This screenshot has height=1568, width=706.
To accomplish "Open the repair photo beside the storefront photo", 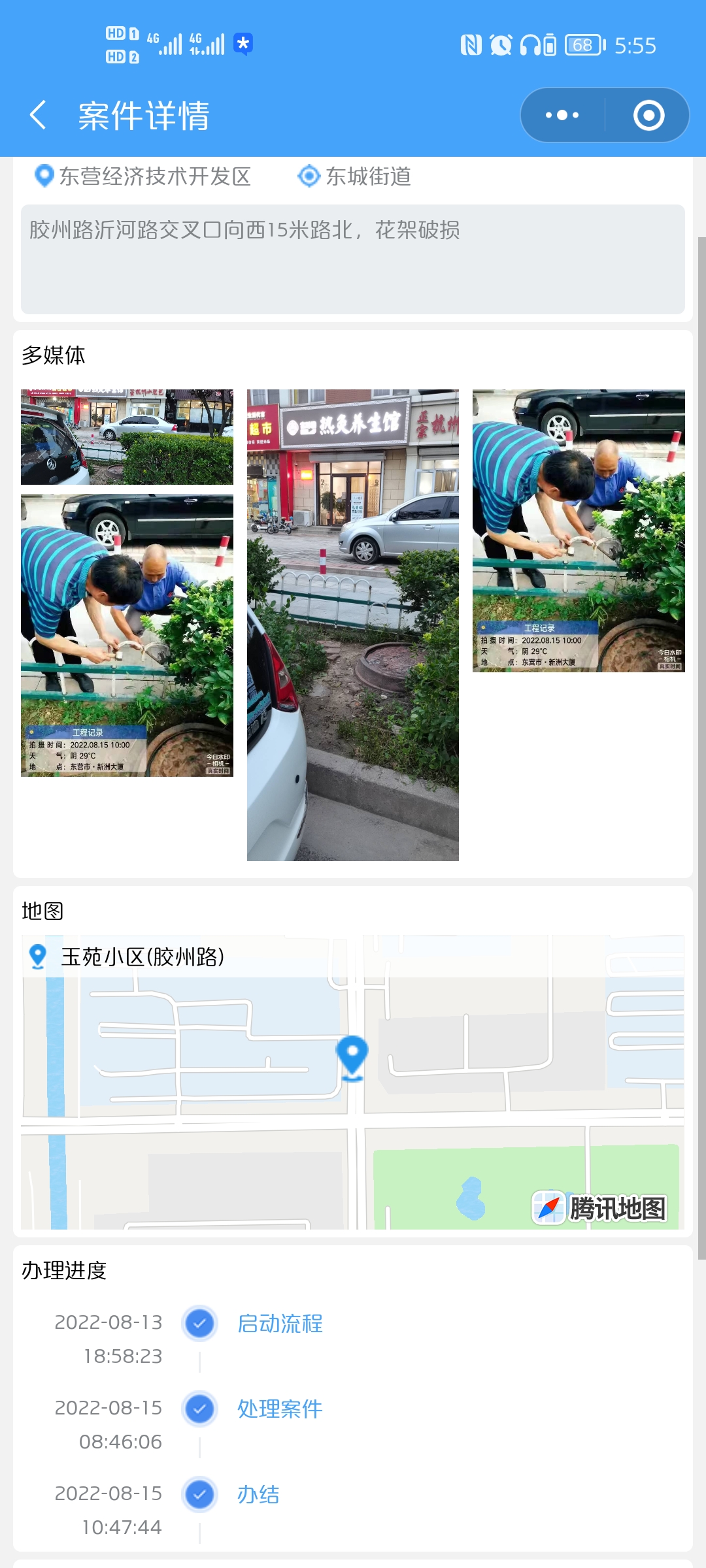I will point(579,531).
